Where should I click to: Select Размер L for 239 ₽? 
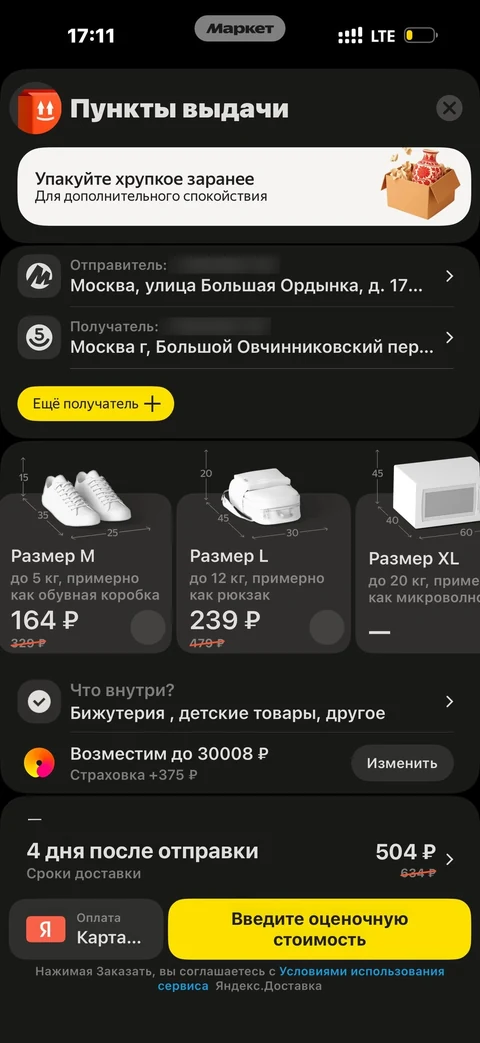263,573
